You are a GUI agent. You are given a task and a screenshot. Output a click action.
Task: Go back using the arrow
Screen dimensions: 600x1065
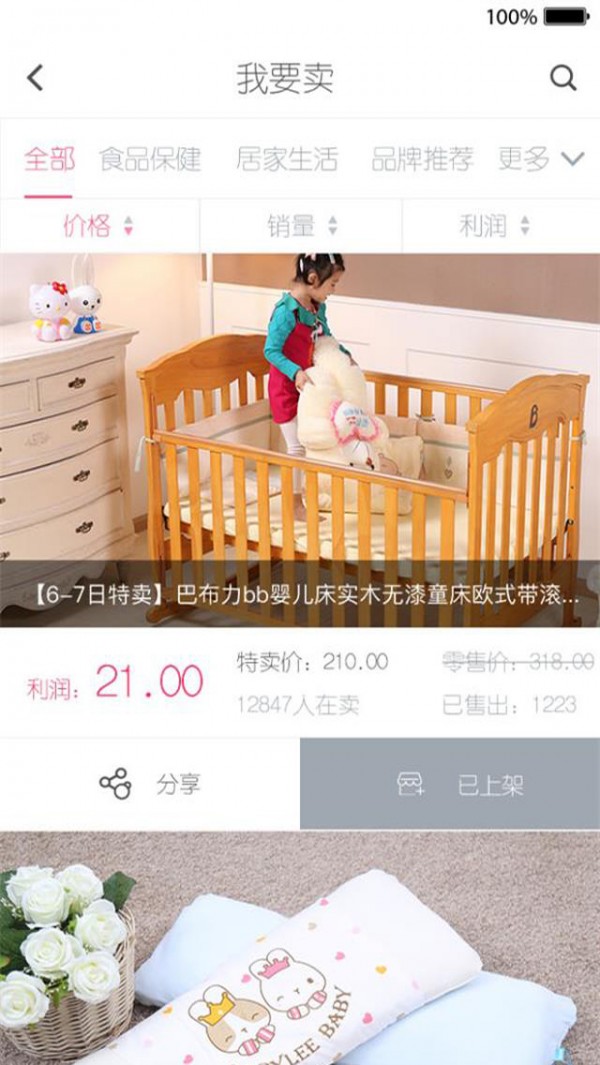(x=36, y=78)
